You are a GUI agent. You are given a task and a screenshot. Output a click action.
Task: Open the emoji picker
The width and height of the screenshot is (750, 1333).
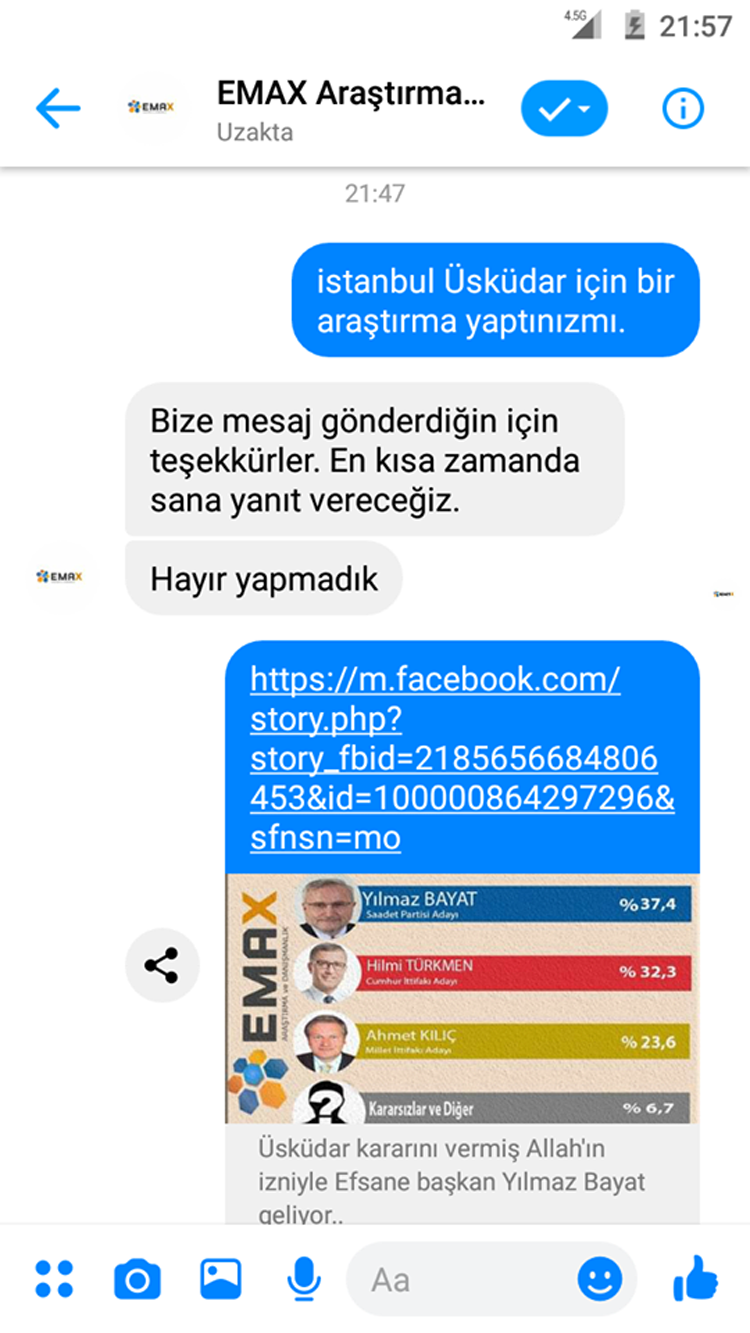[x=600, y=1278]
